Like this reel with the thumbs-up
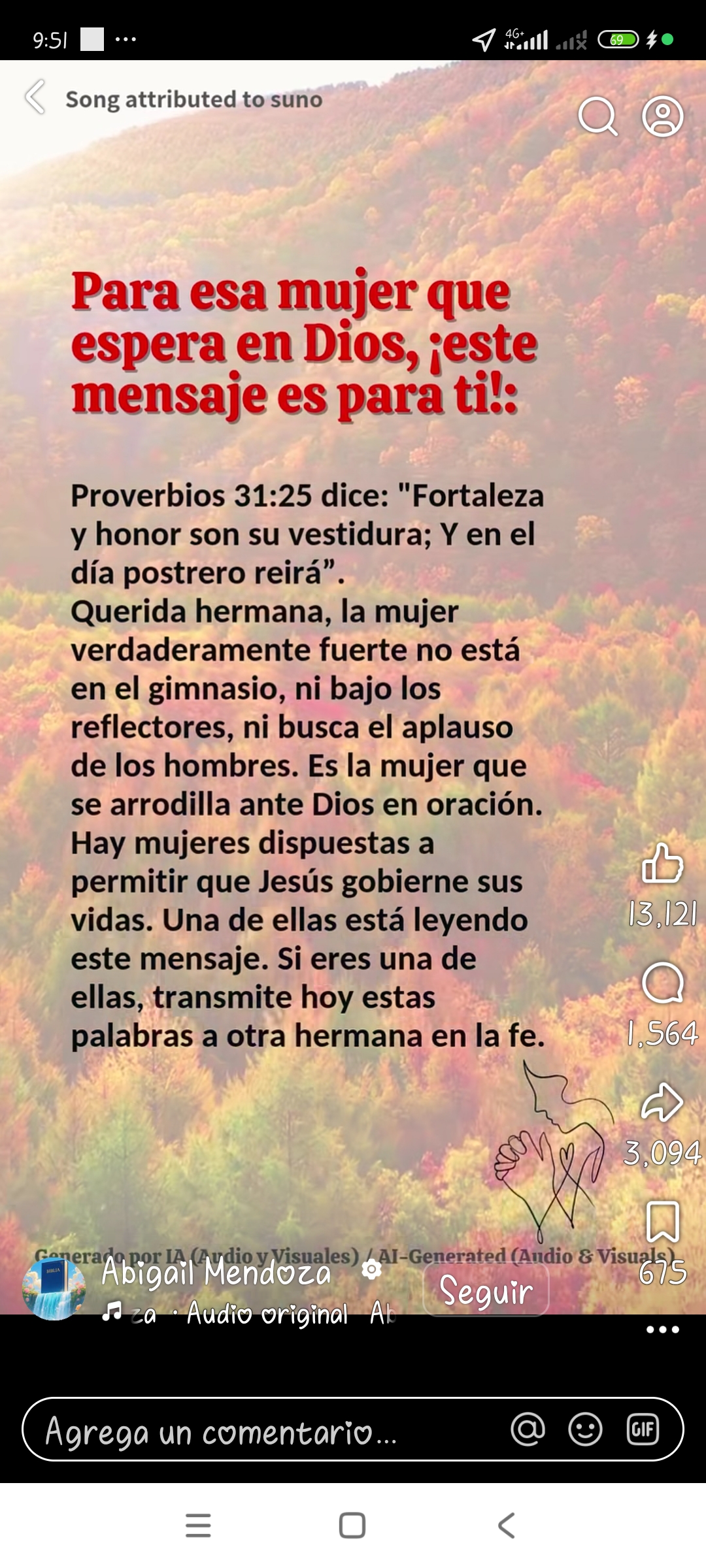The image size is (706, 1568). [662, 862]
